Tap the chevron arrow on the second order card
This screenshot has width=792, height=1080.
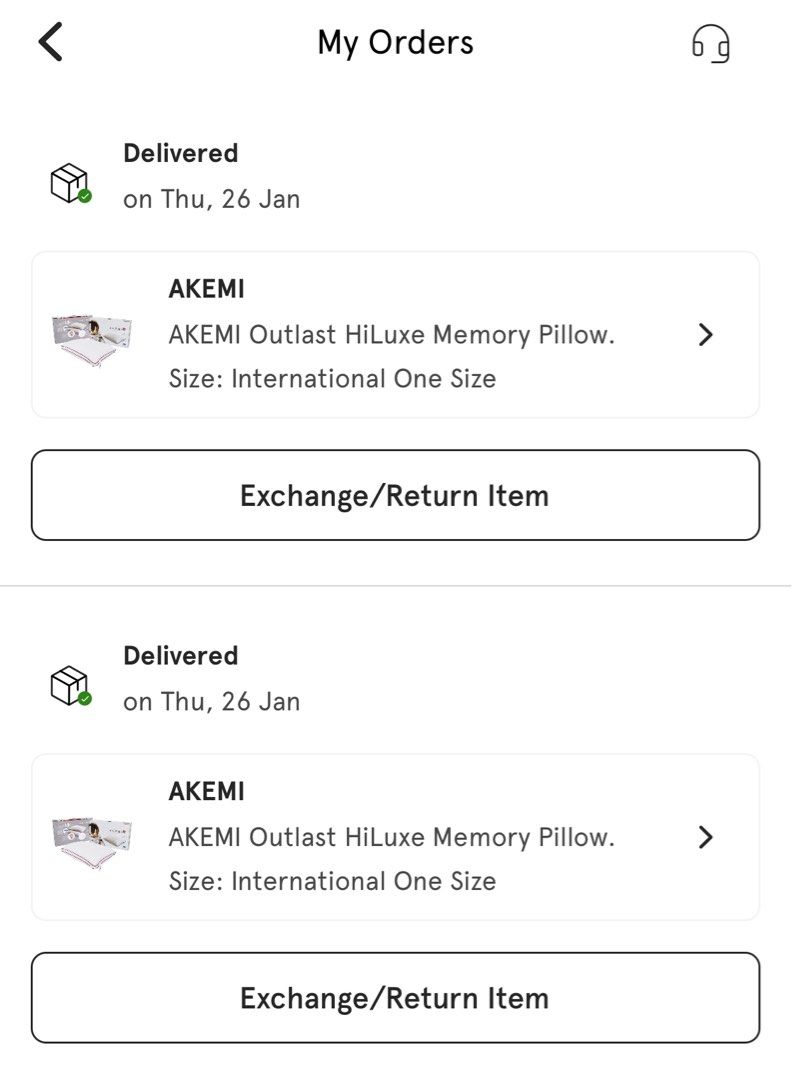coord(706,837)
